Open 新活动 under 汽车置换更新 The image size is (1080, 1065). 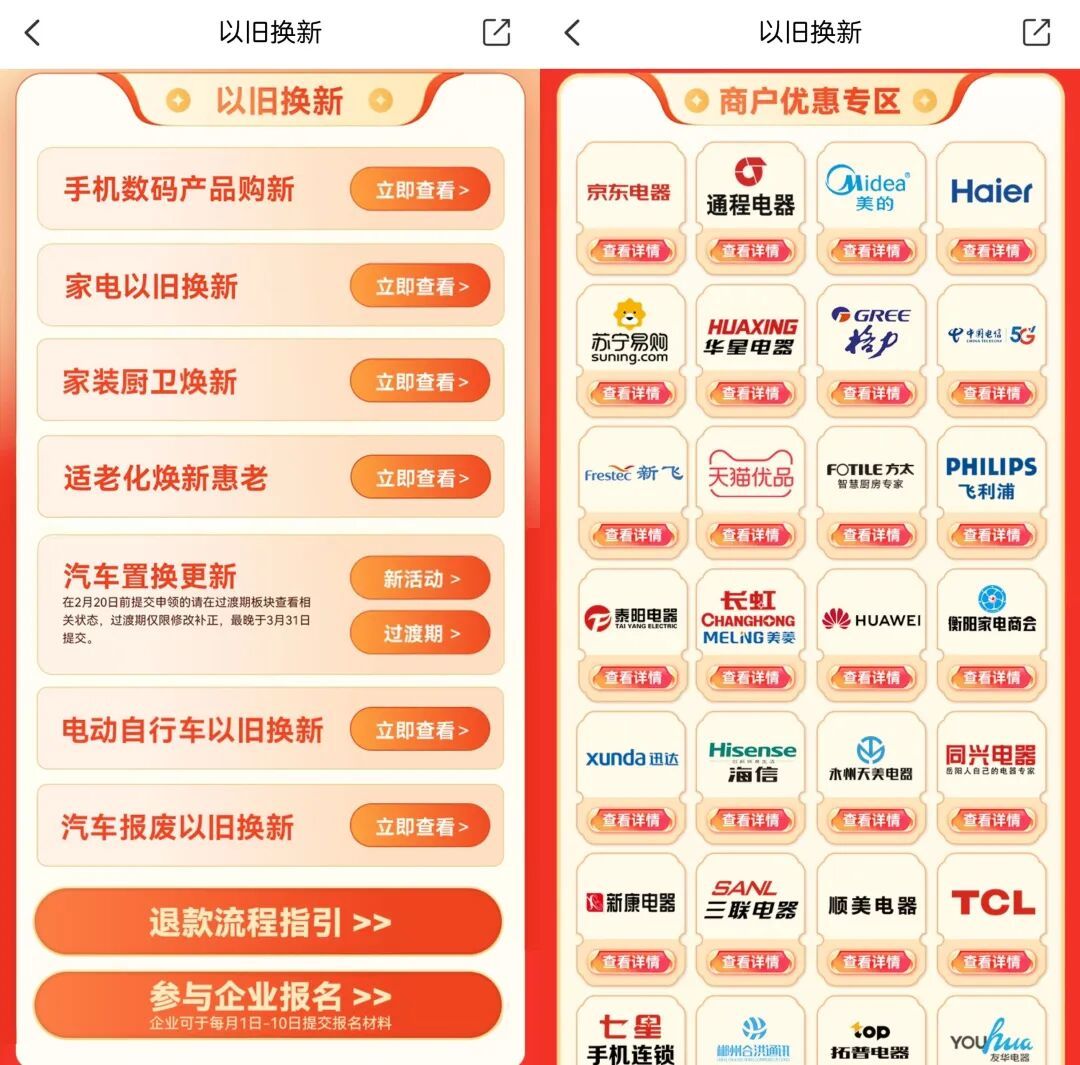tap(420, 579)
